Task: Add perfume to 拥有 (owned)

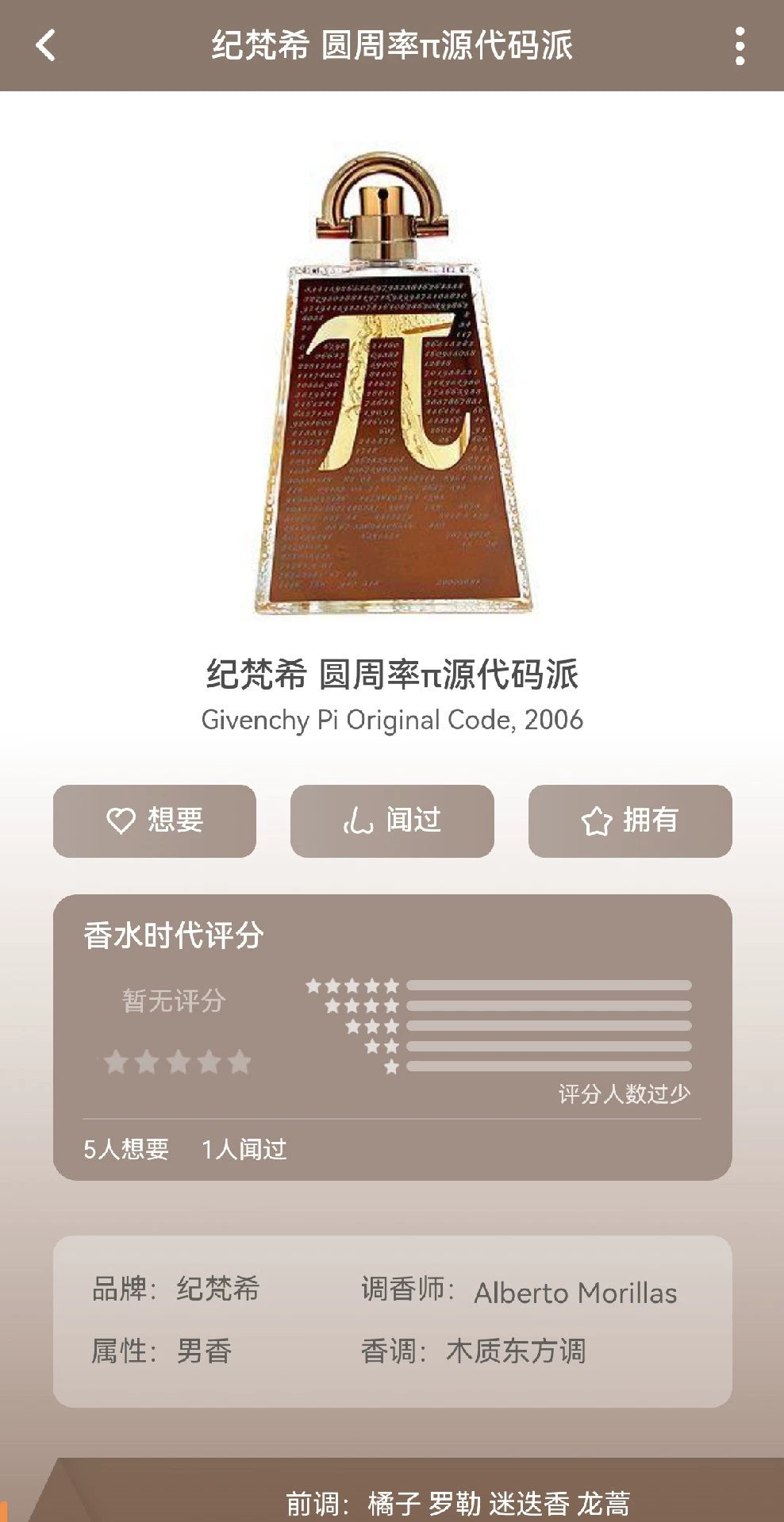Action: [x=630, y=821]
